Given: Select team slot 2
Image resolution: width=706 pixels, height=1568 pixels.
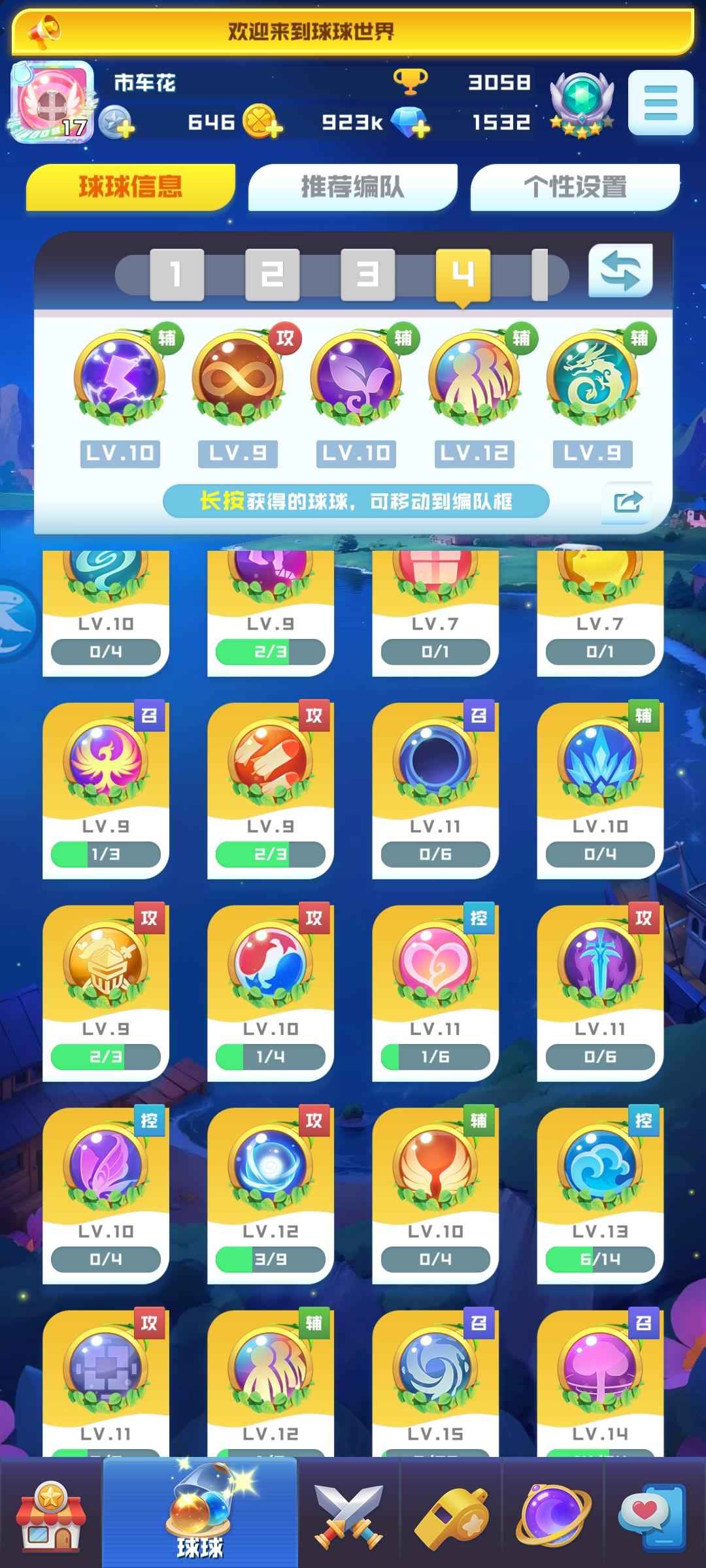Looking at the screenshot, I should point(272,274).
